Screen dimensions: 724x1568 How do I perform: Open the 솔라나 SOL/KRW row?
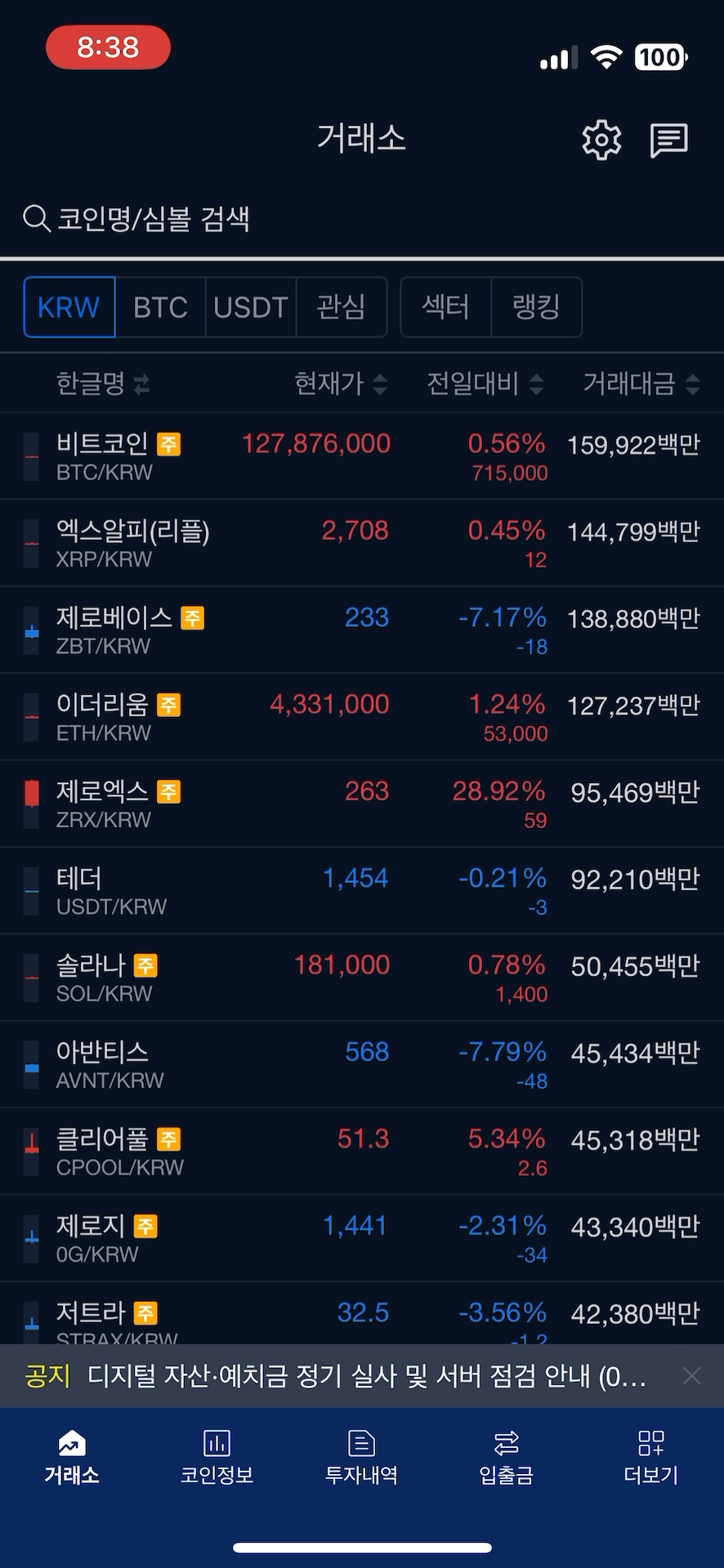(362, 978)
